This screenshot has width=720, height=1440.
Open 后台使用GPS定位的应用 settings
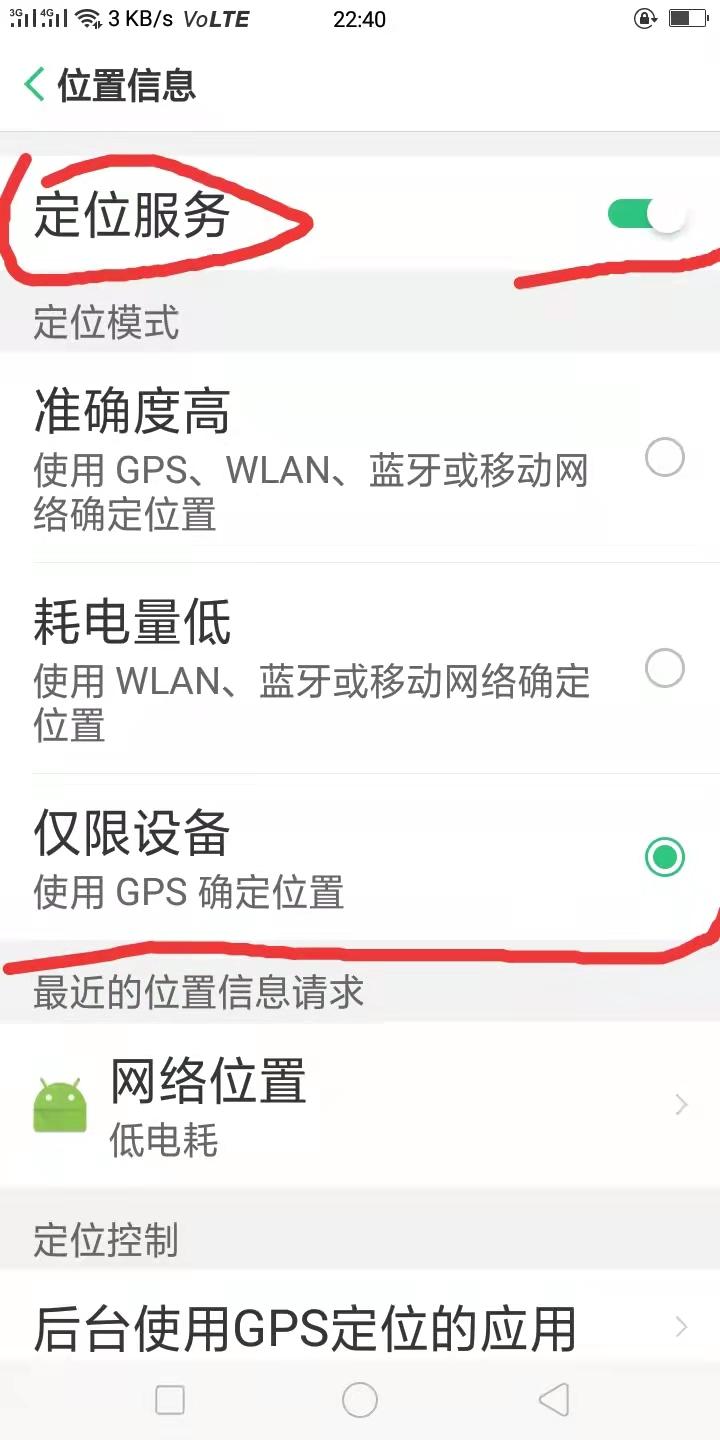[300, 1325]
